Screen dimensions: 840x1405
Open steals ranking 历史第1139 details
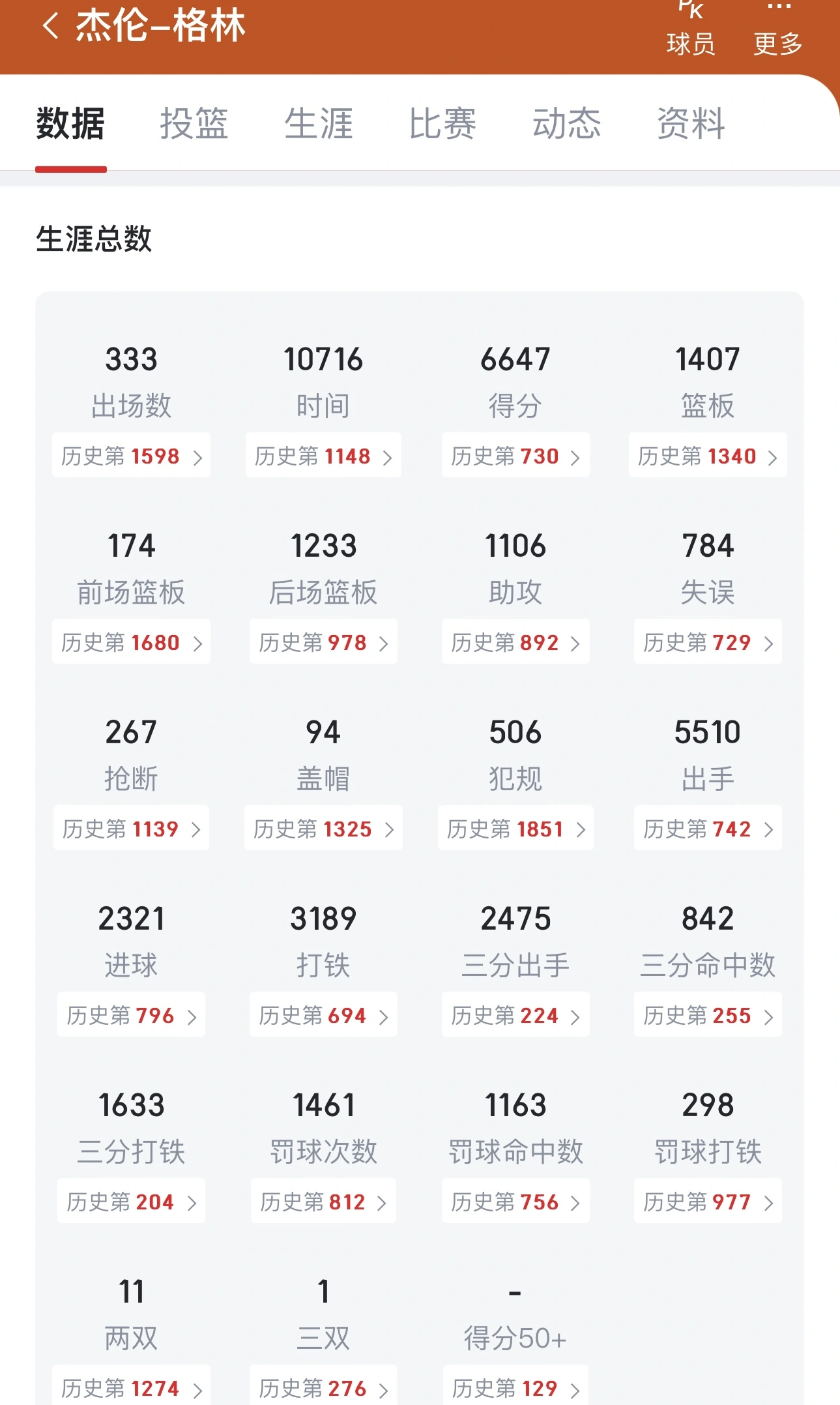click(130, 829)
